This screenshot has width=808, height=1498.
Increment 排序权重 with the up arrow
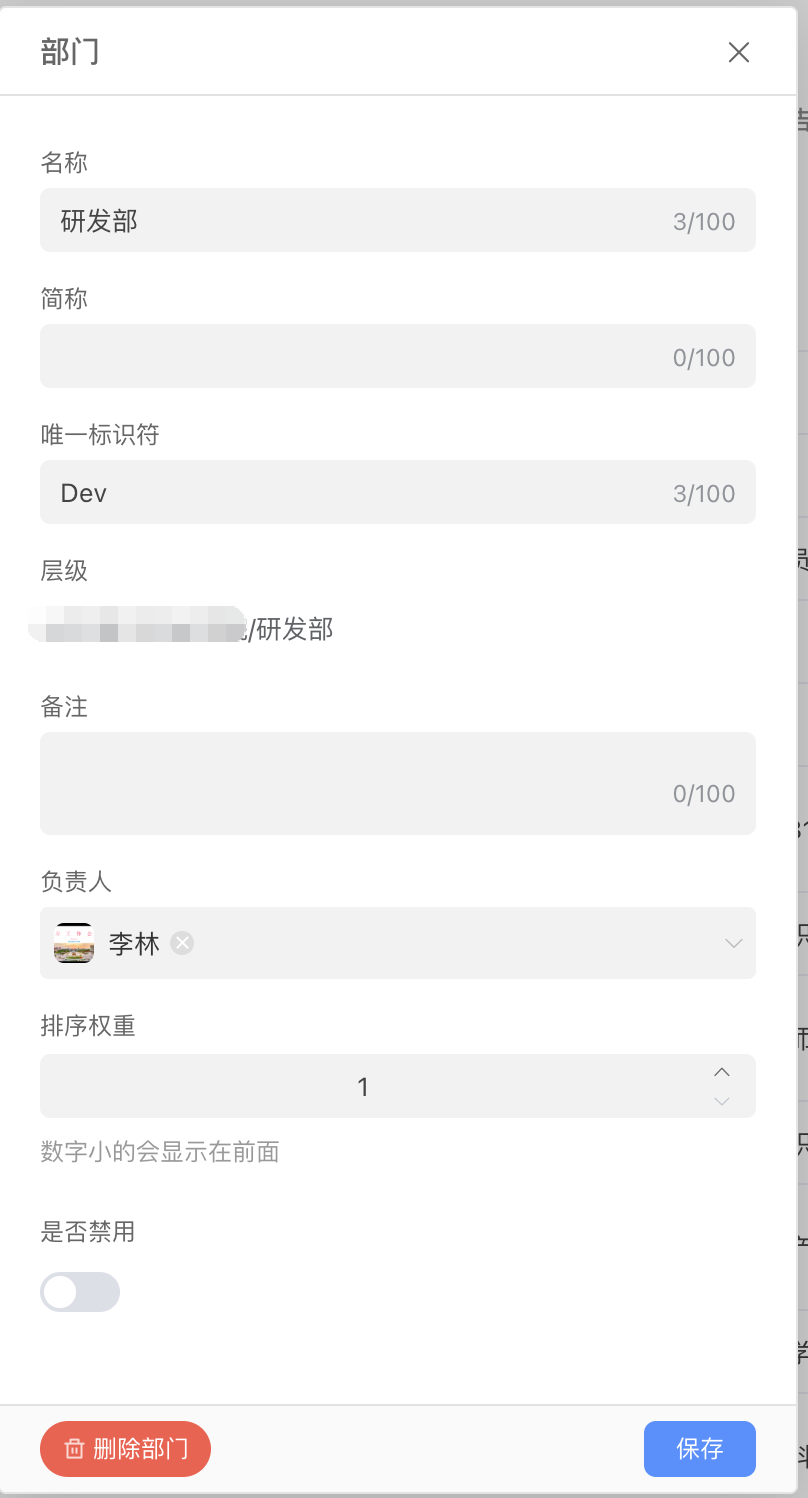click(x=721, y=1072)
